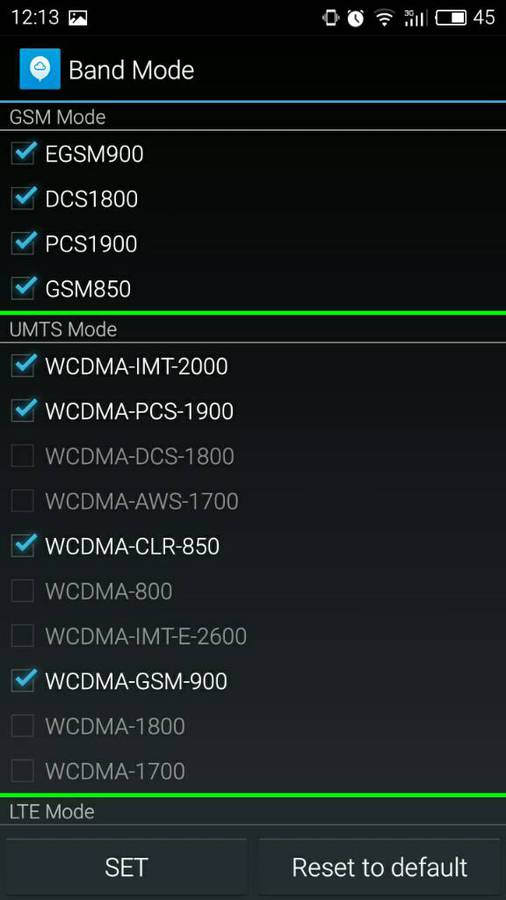The width and height of the screenshot is (506, 900).
Task: Toggle the DCS1800 checkbox
Action: (x=24, y=199)
